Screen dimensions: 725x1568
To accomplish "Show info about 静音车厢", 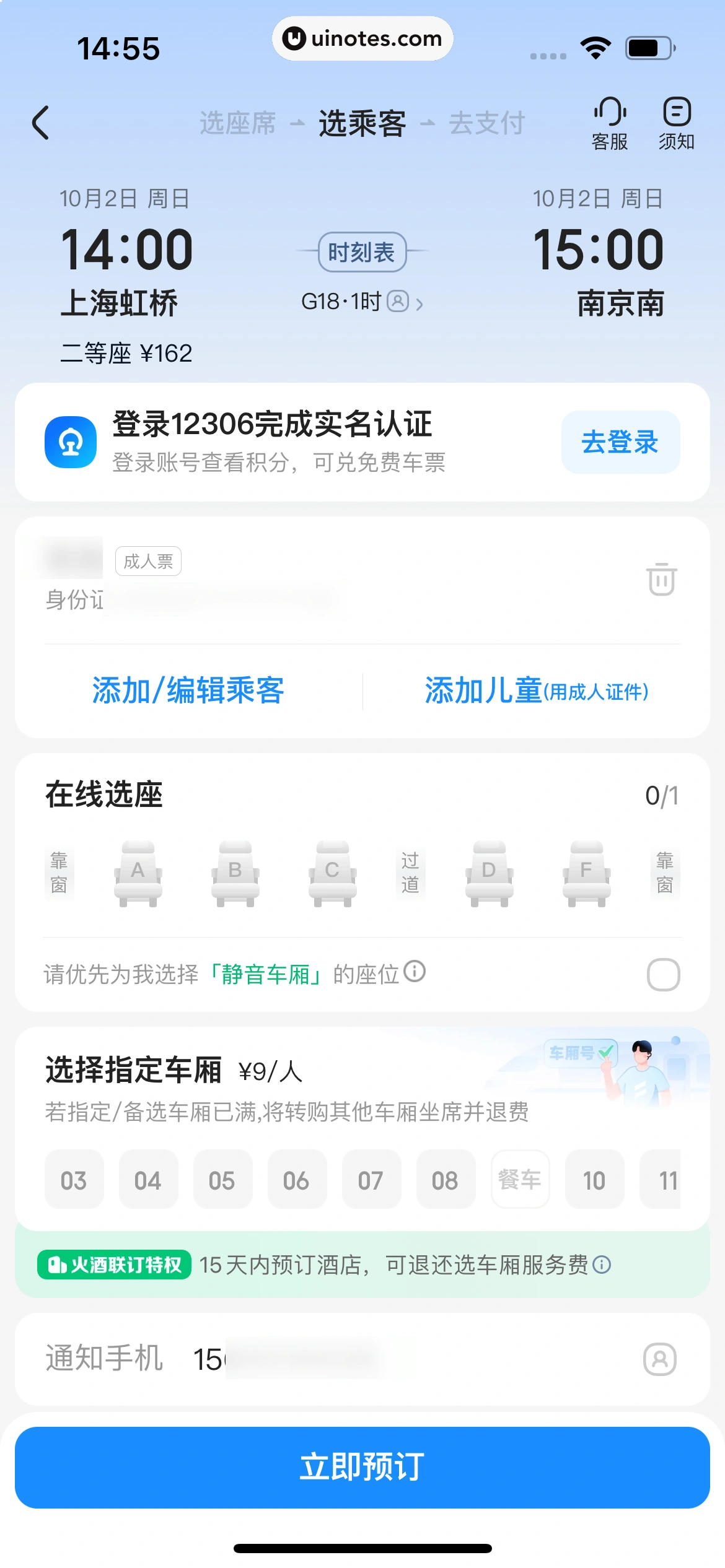I will [415, 971].
